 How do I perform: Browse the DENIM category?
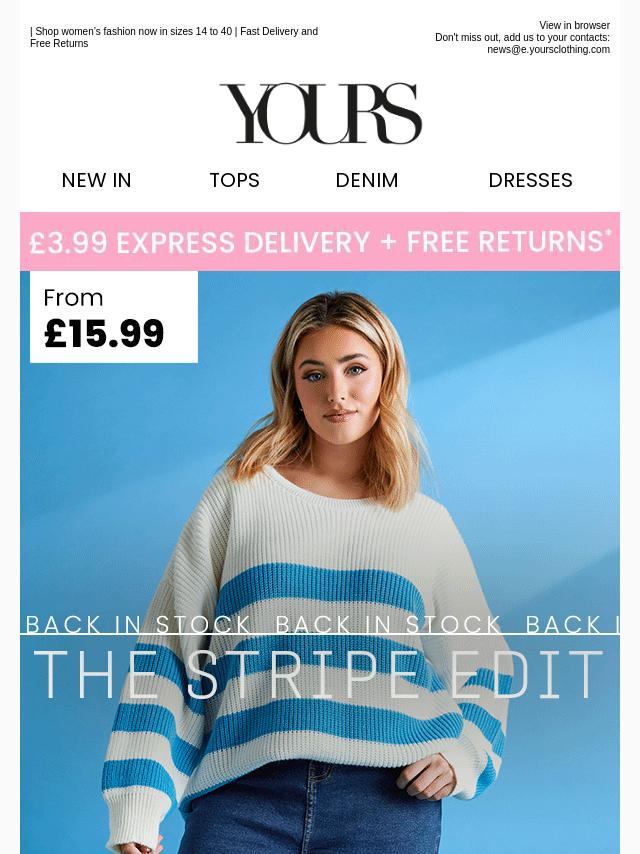pos(367,180)
